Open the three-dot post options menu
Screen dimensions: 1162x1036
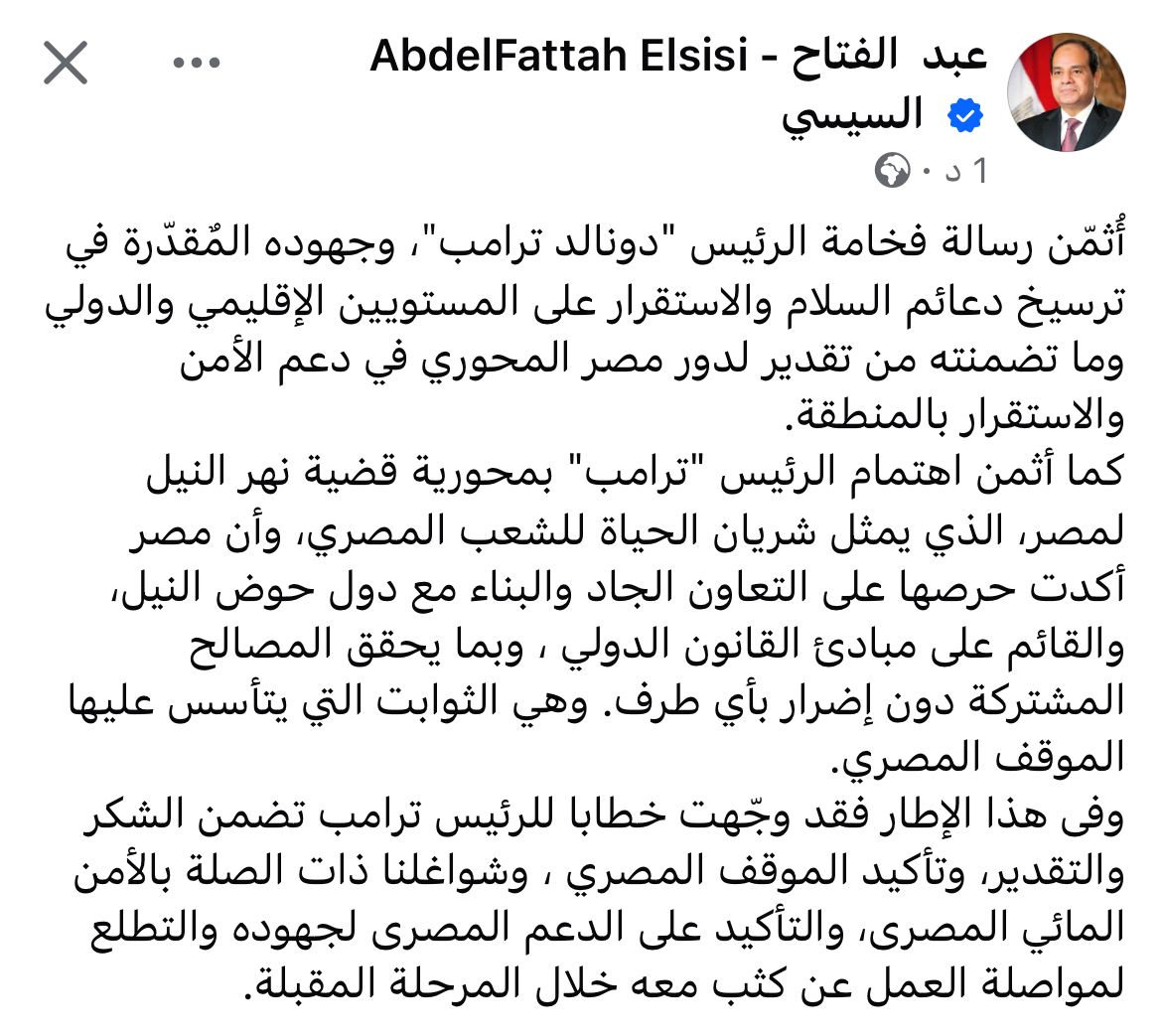195,63
